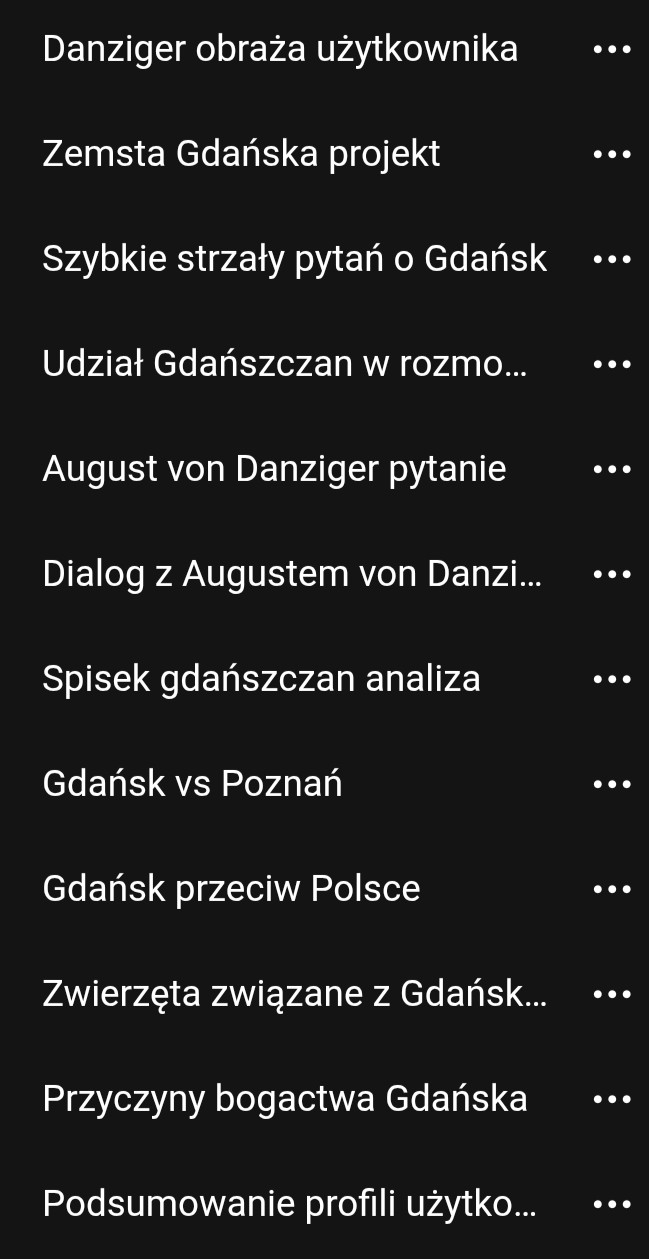Tap the three dots next to "Zemsta Gdańska projekt"

(x=612, y=154)
